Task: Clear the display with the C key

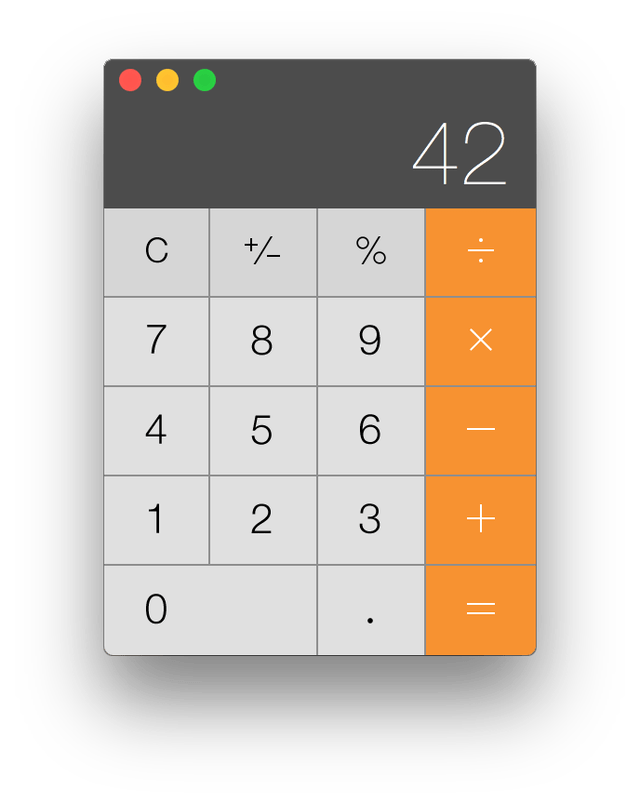Action: [x=156, y=252]
